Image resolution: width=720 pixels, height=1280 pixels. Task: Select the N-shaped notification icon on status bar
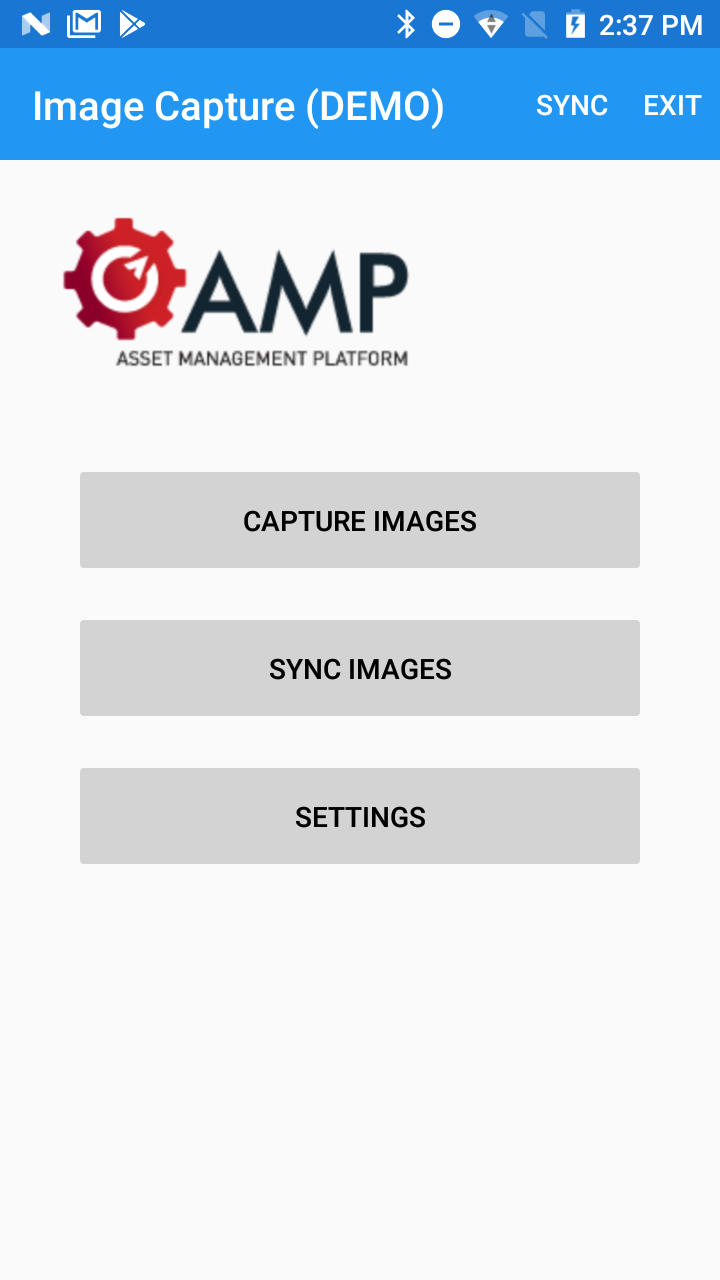[x=38, y=22]
